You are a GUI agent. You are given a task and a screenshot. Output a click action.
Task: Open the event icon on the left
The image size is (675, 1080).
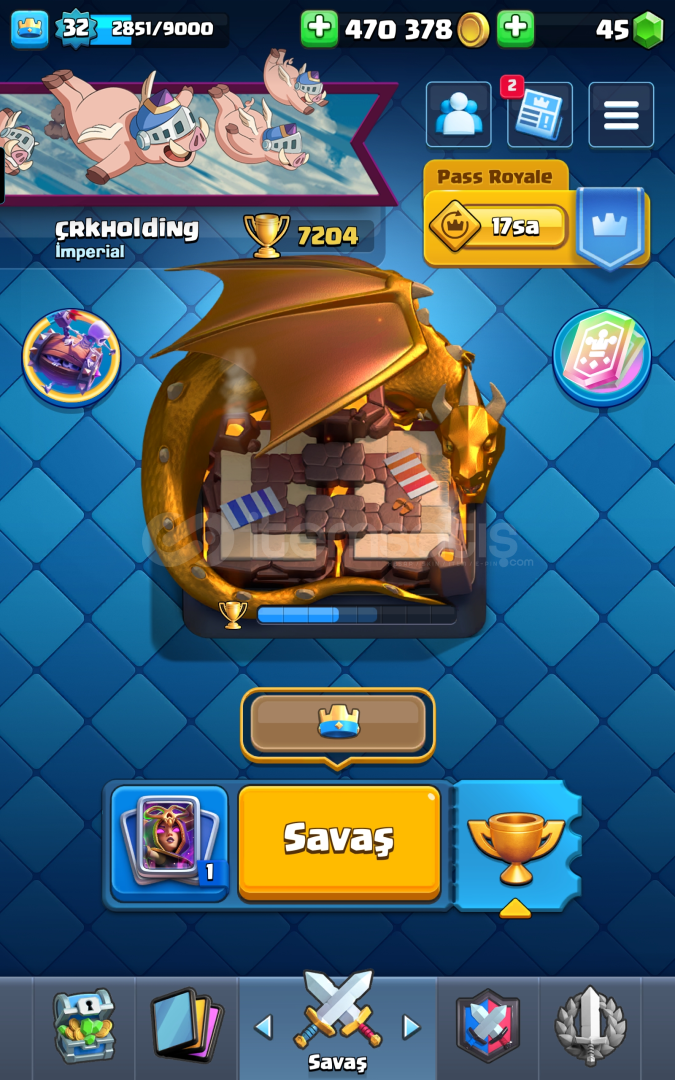[x=71, y=357]
